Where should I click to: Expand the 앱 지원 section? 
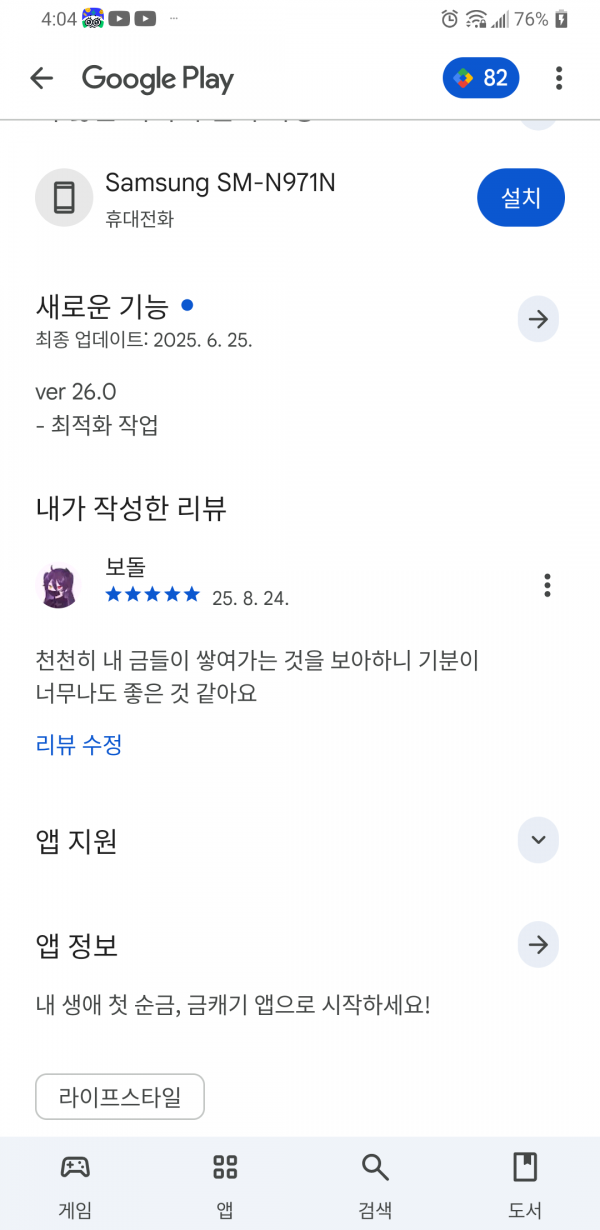[x=538, y=840]
